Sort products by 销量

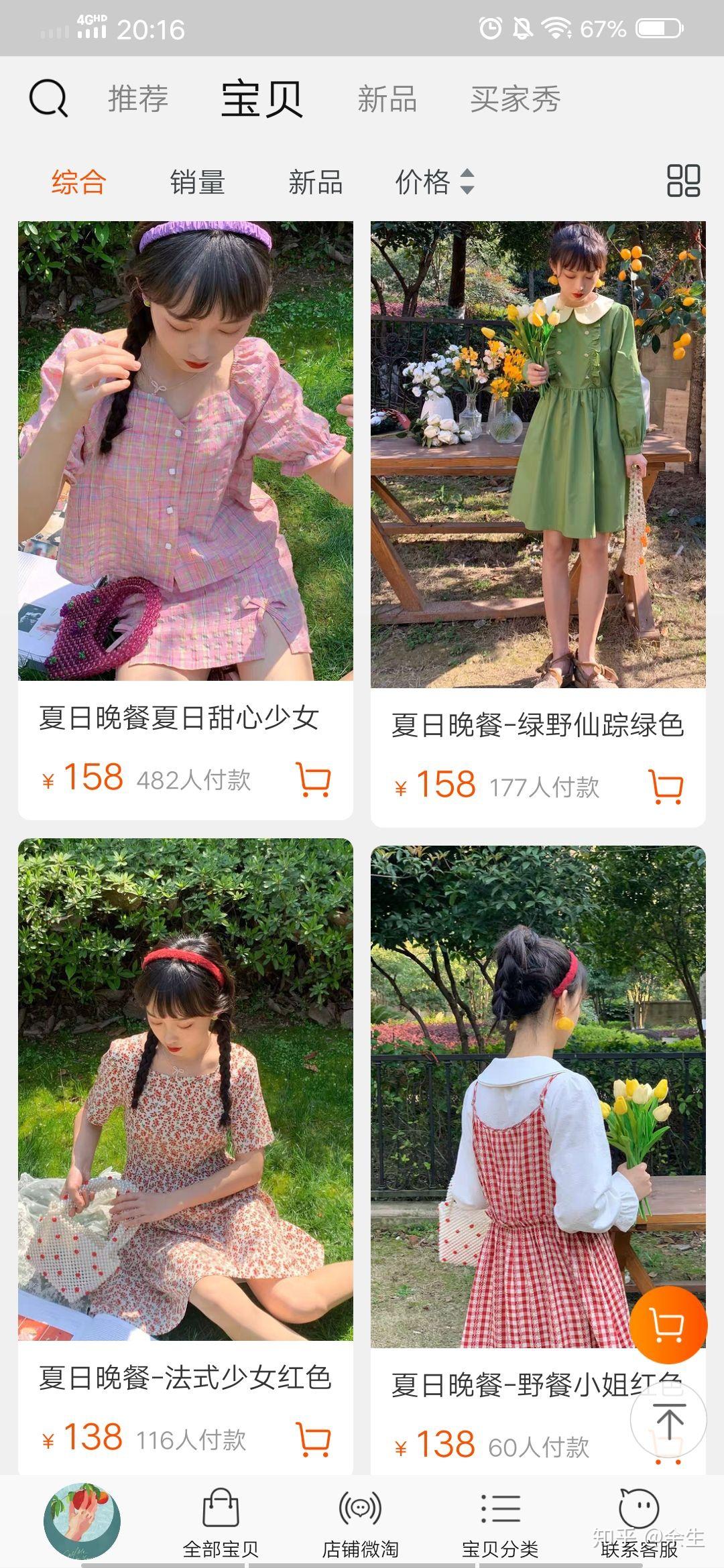pyautogui.click(x=197, y=182)
